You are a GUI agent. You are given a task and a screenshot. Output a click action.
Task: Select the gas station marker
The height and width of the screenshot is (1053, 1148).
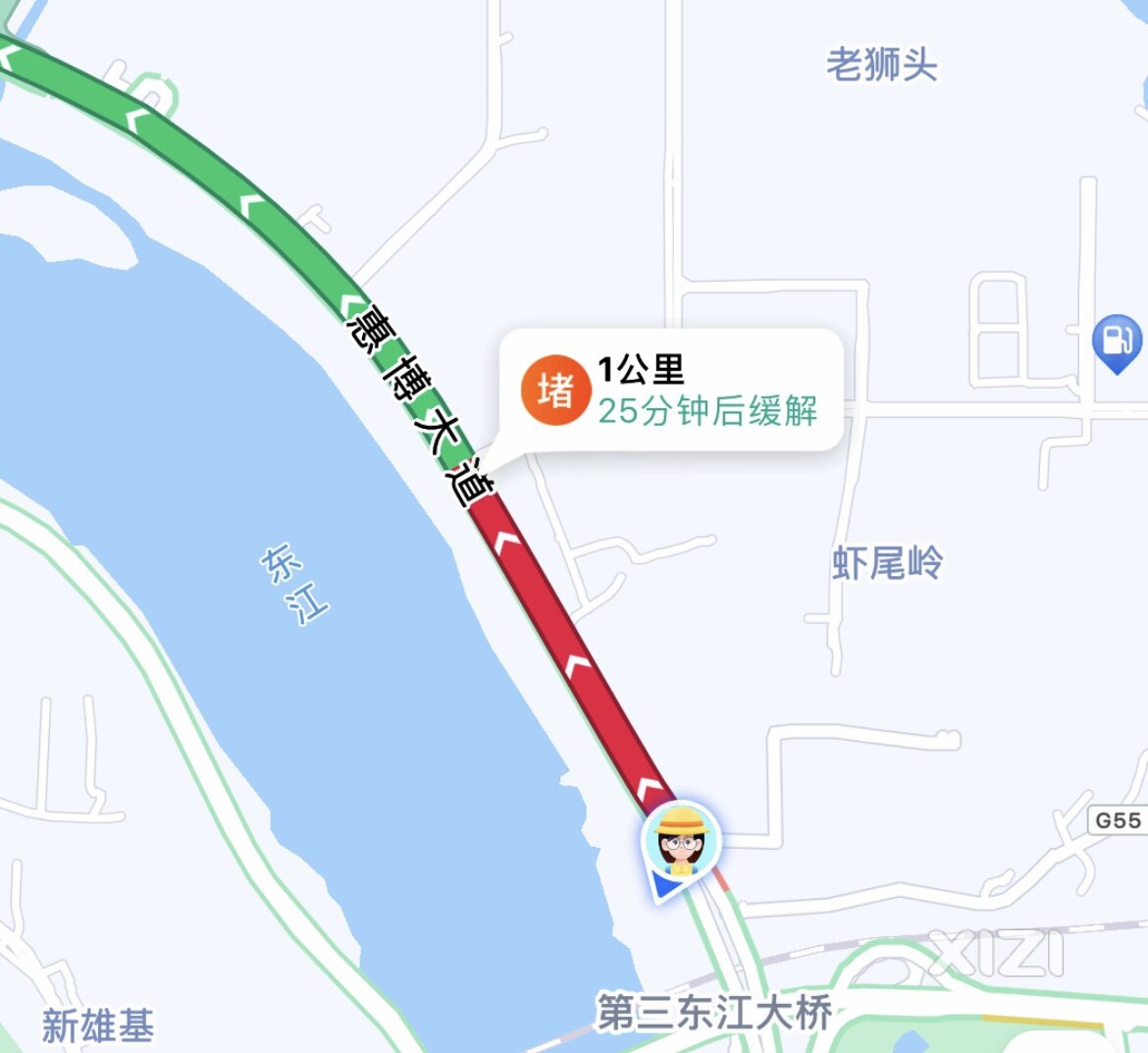1116,340
